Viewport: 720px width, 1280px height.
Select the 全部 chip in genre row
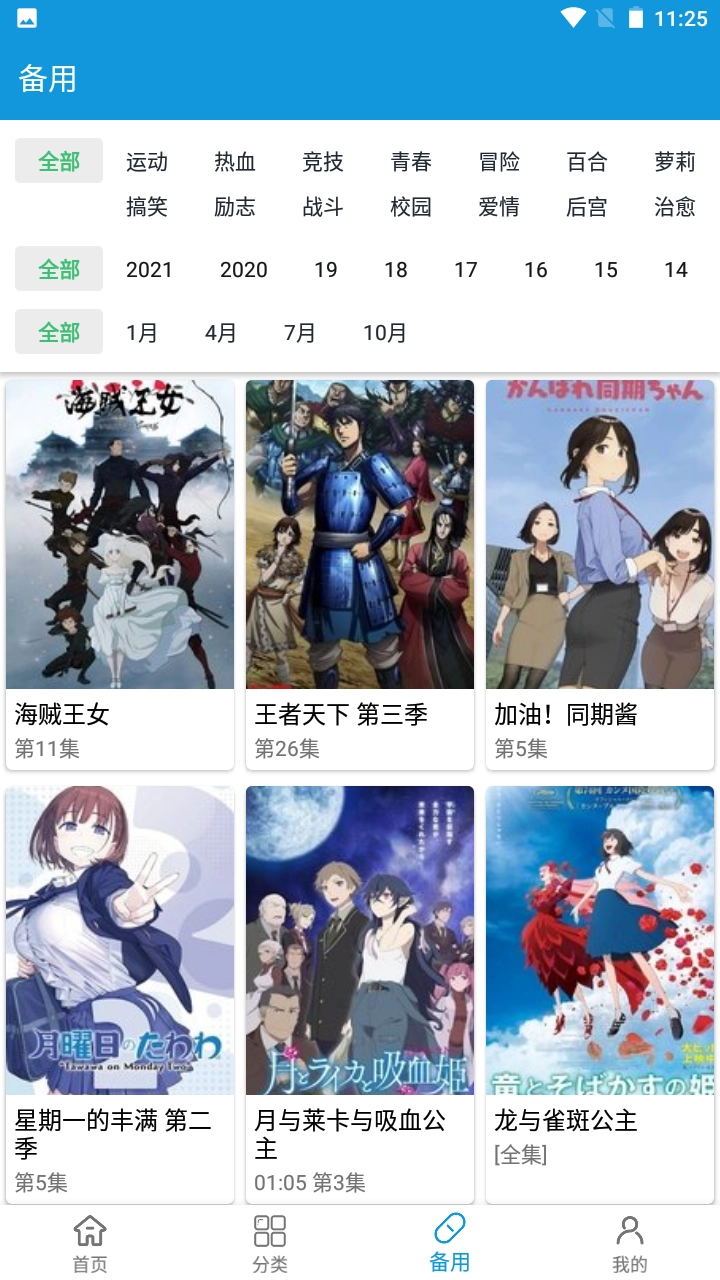click(x=58, y=161)
